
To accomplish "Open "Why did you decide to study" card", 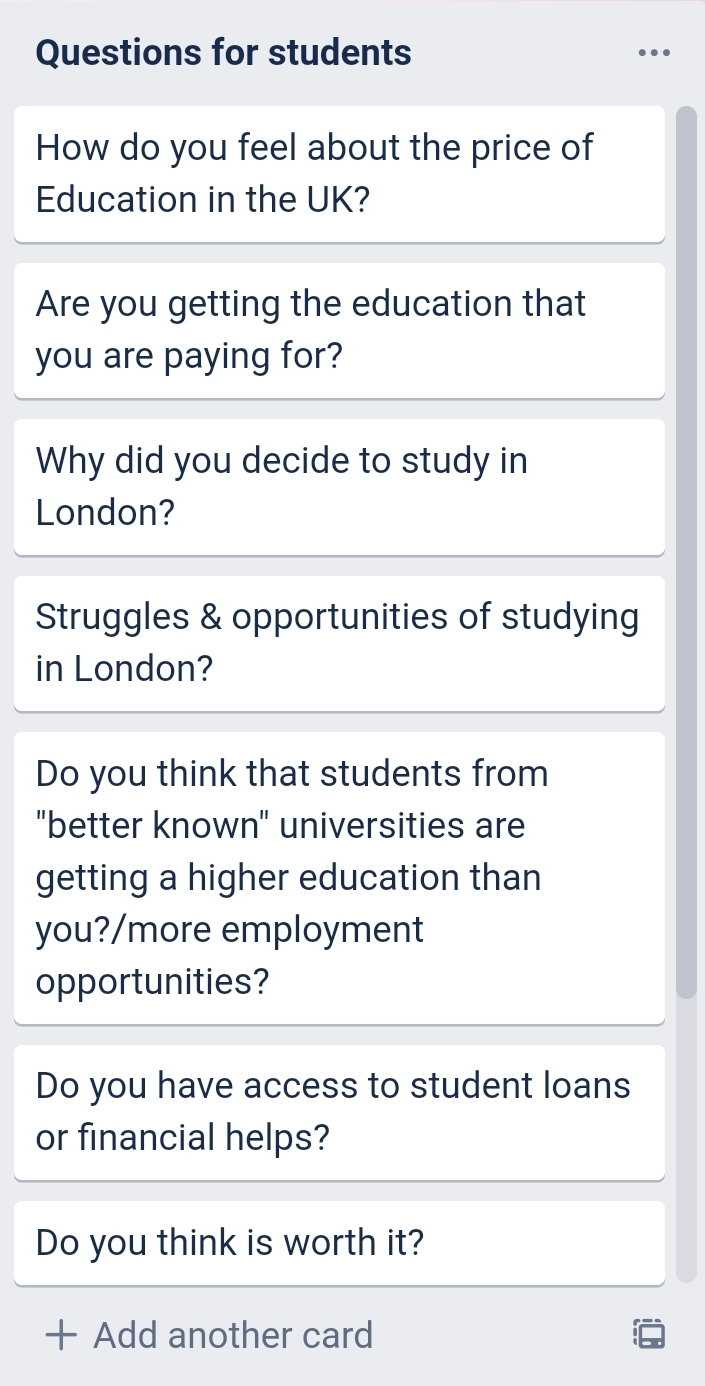I will pos(339,487).
